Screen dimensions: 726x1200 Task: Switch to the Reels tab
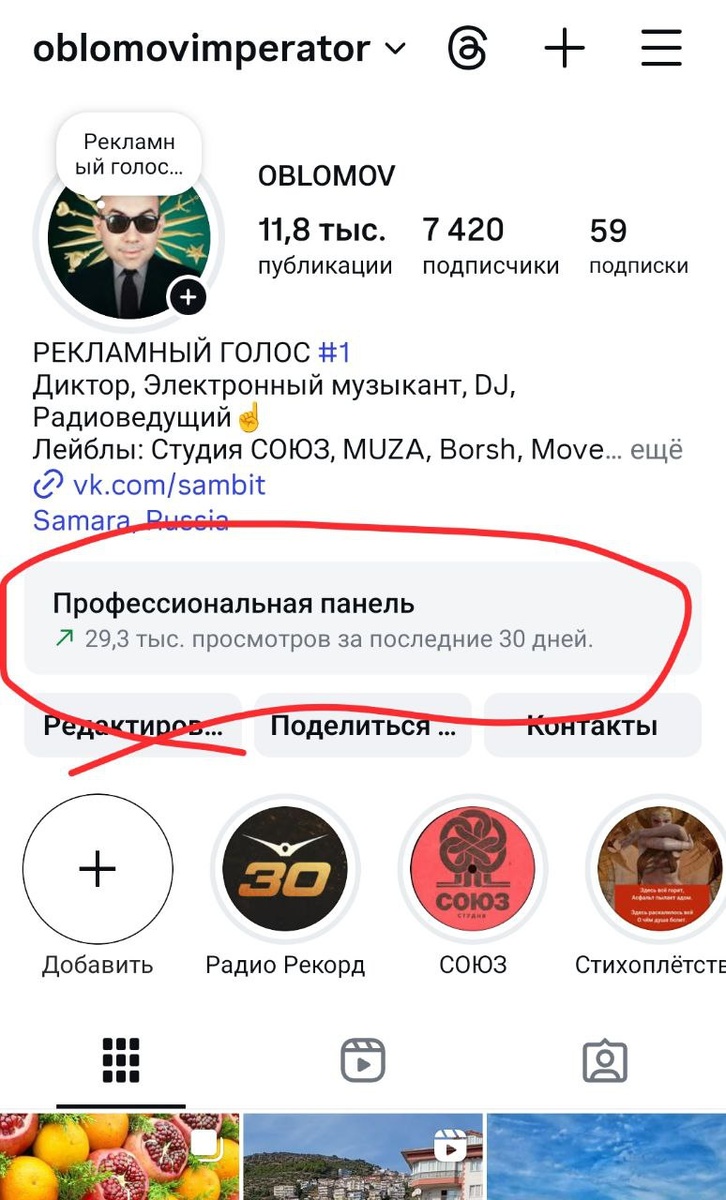362,1060
